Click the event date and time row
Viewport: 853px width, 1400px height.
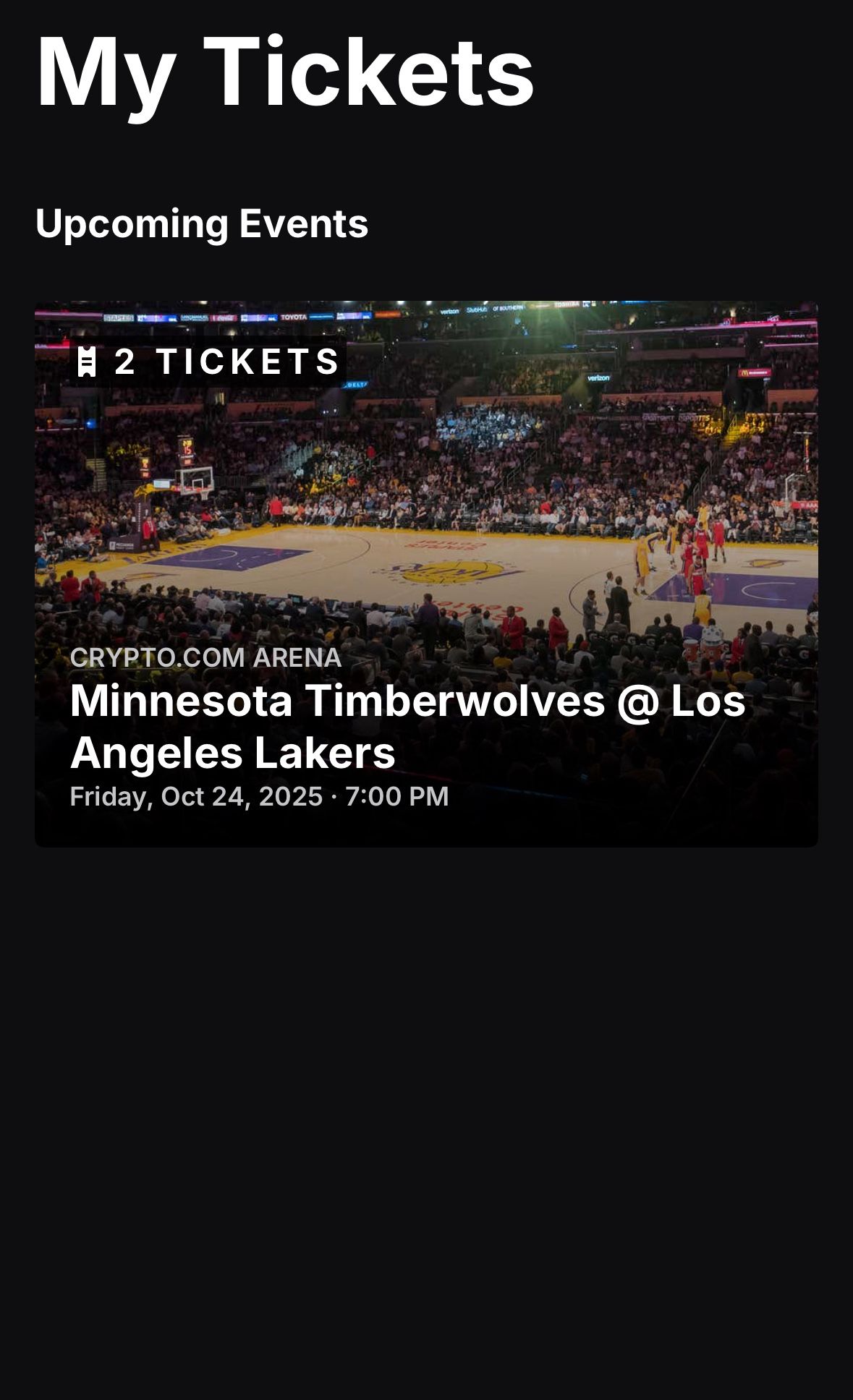[259, 798]
